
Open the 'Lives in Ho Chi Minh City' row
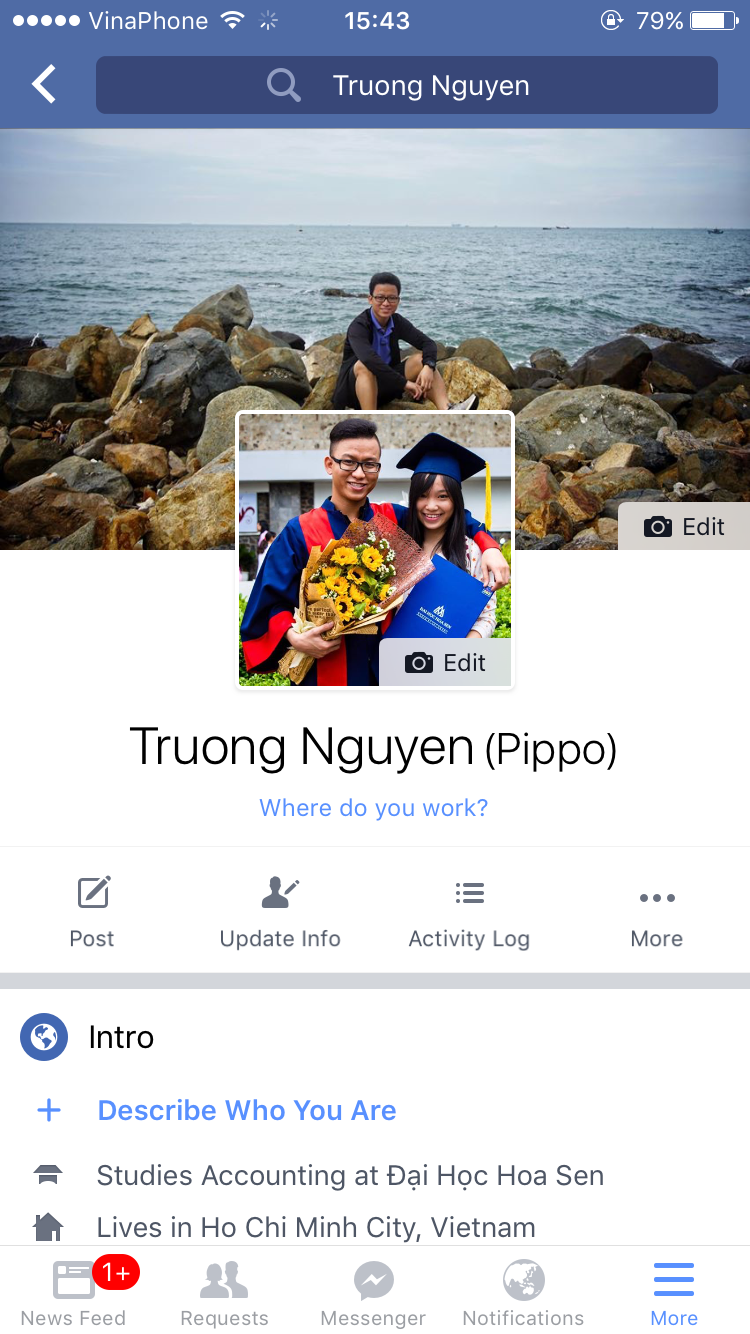click(315, 1227)
